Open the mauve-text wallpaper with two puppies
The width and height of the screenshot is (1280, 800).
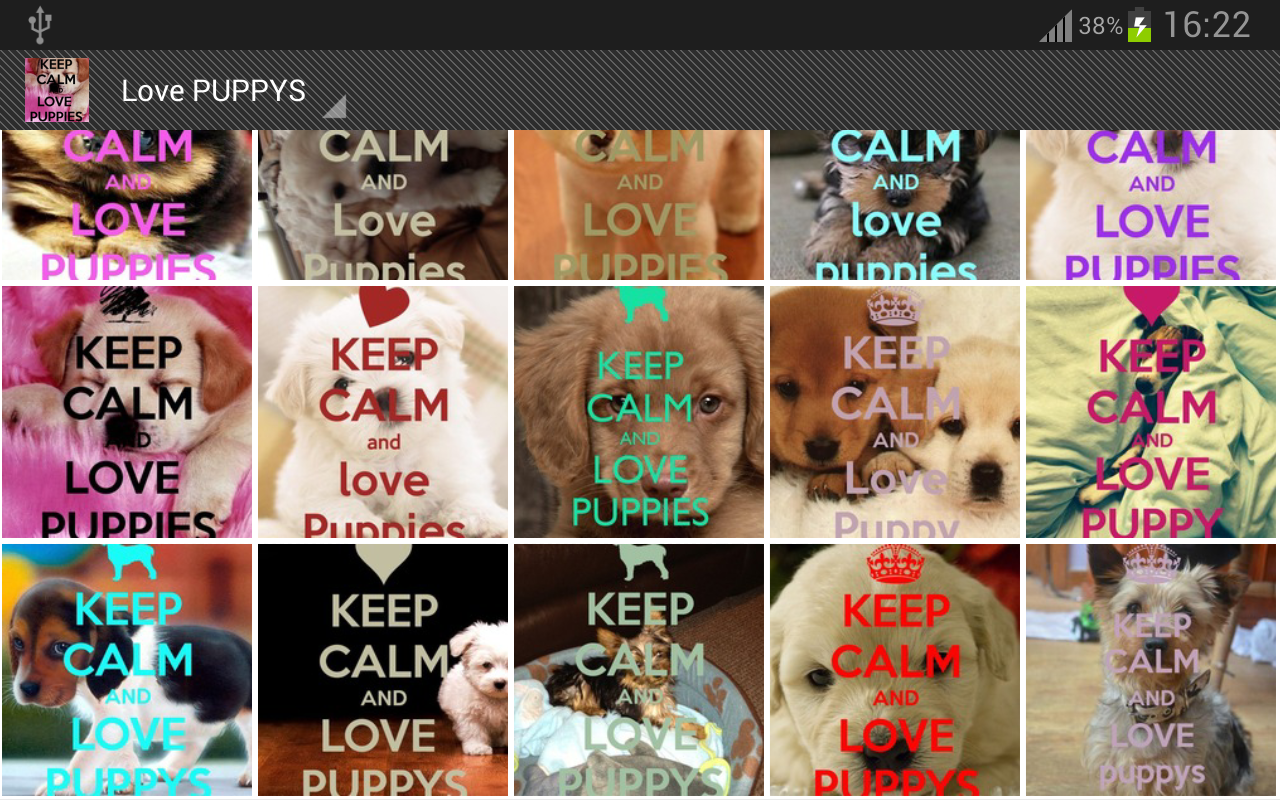895,412
